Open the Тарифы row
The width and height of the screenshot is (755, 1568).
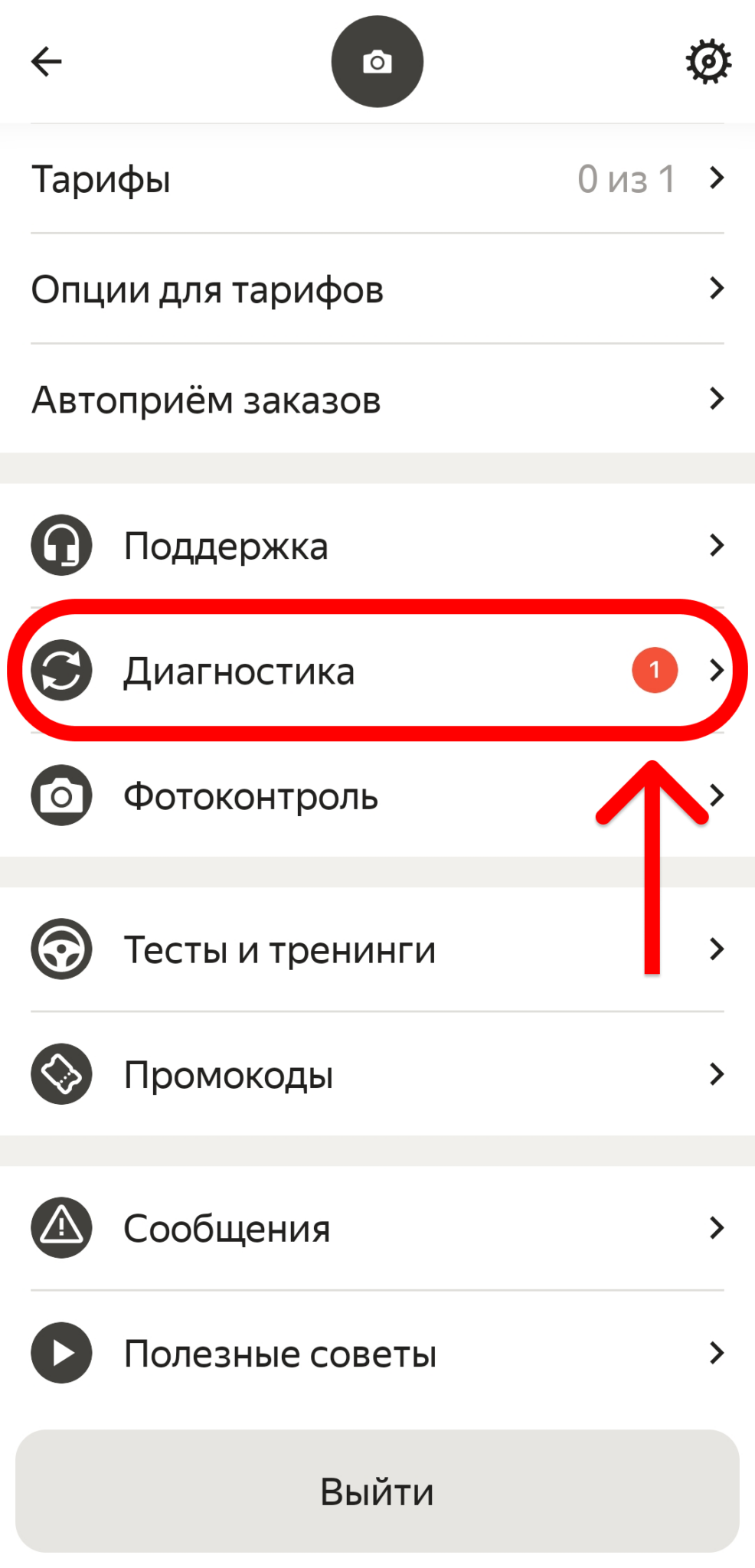[x=377, y=178]
